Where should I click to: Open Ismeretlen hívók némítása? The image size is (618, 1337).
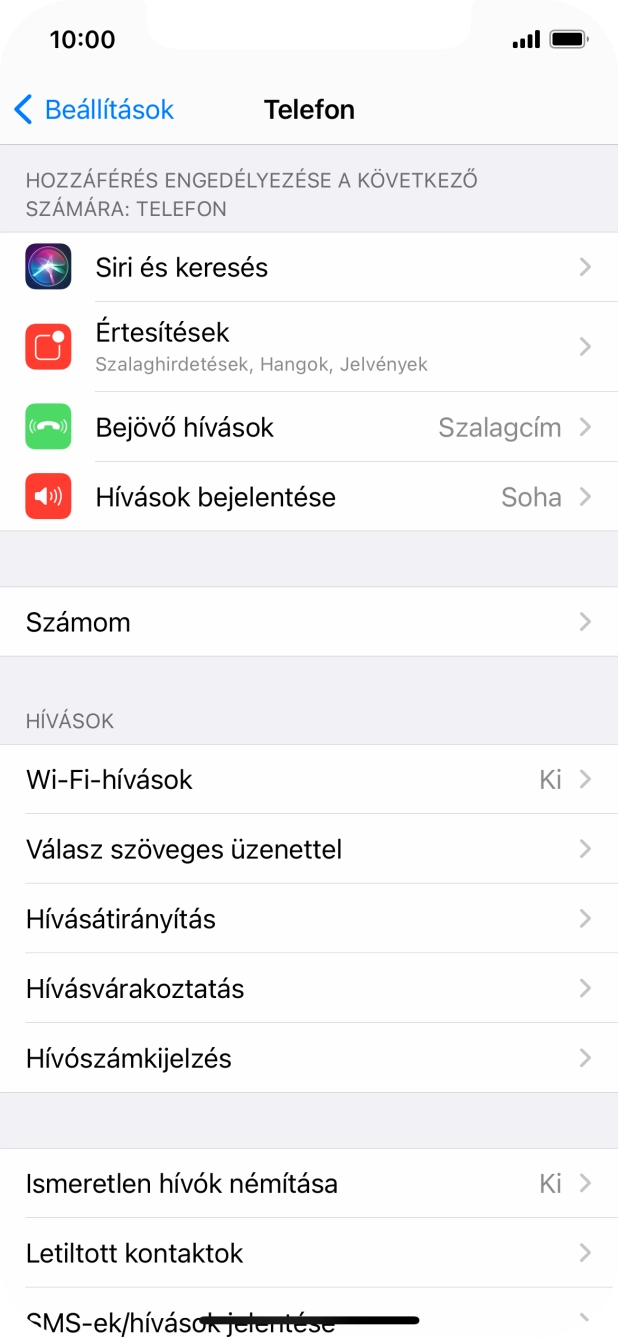(308, 1184)
